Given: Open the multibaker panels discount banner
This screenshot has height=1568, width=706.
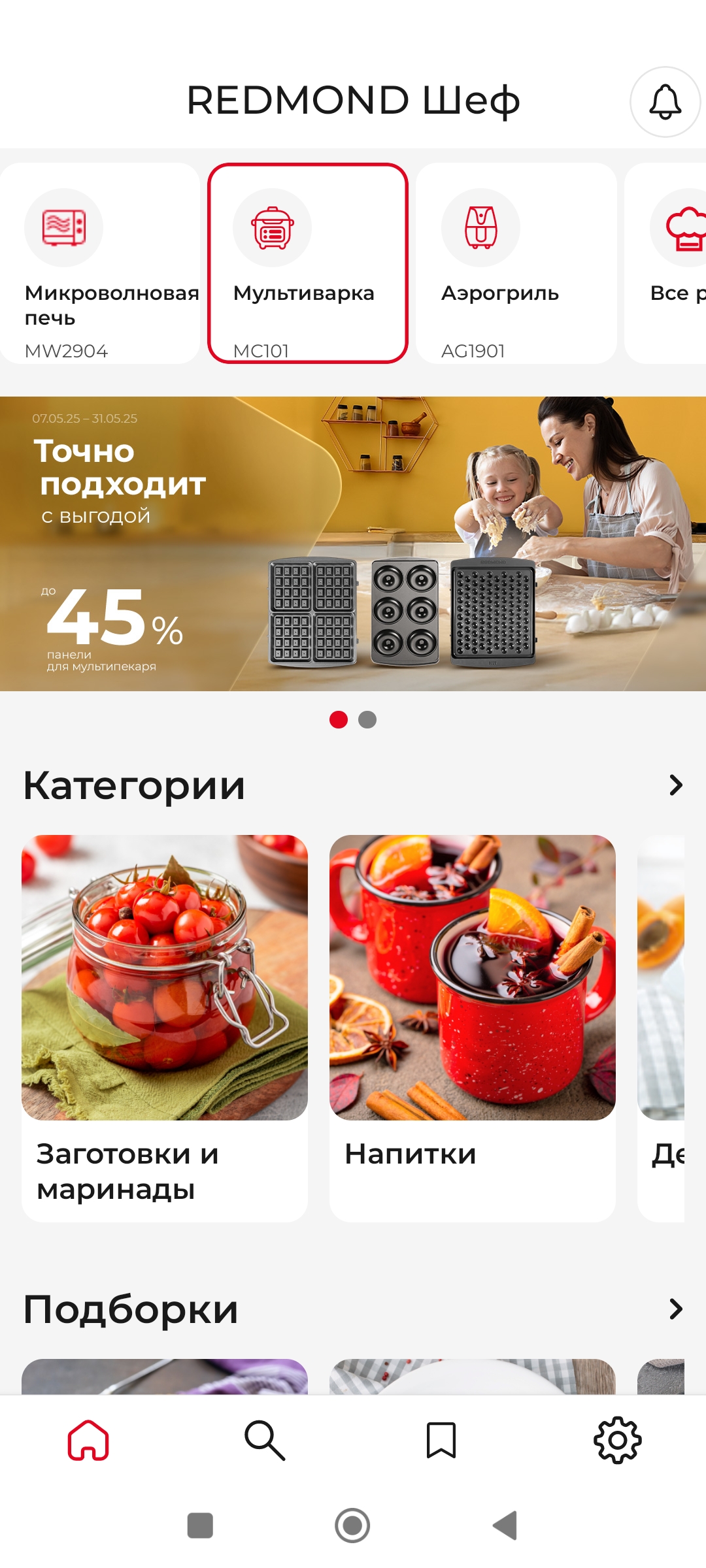Looking at the screenshot, I should click(353, 544).
